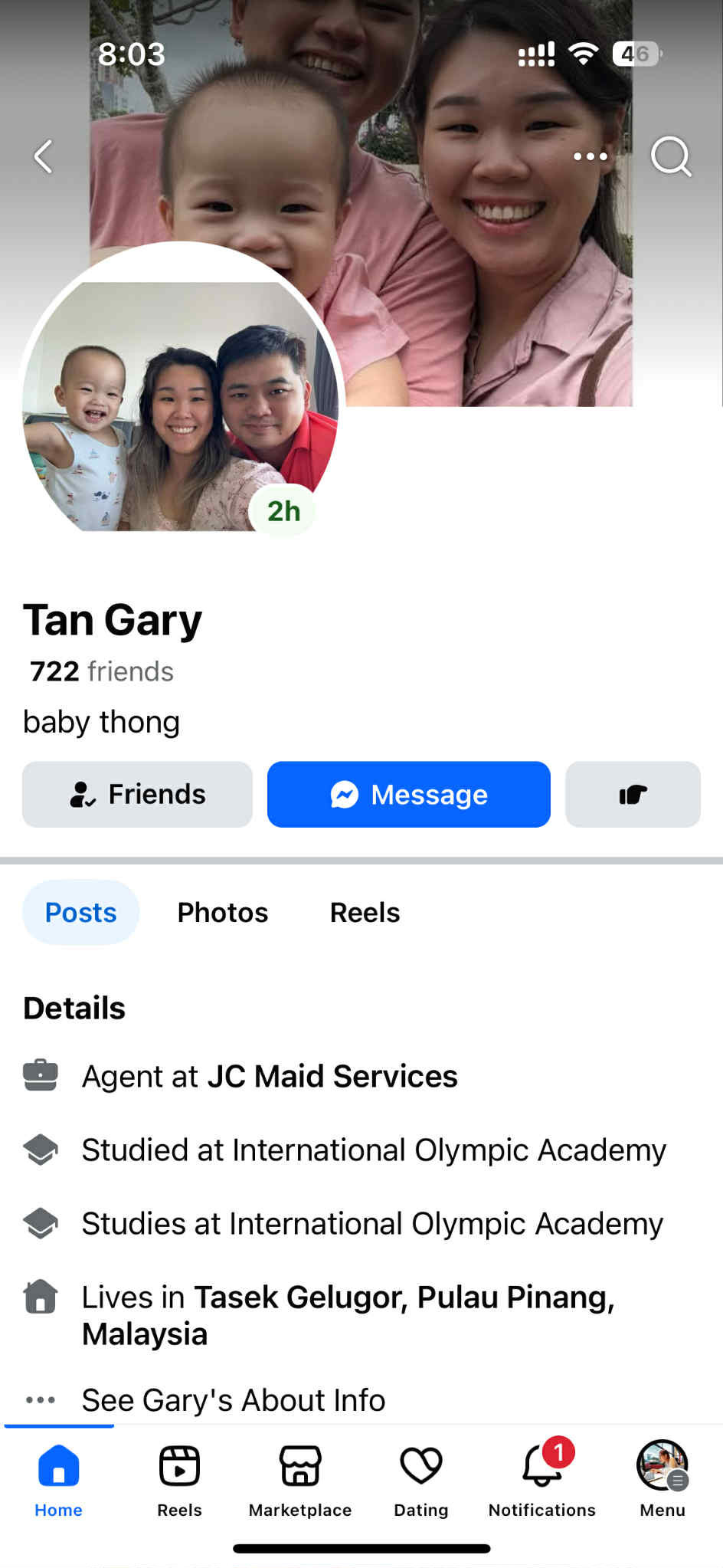723x1568 pixels.
Task: Tap the Friends button
Action: (137, 795)
